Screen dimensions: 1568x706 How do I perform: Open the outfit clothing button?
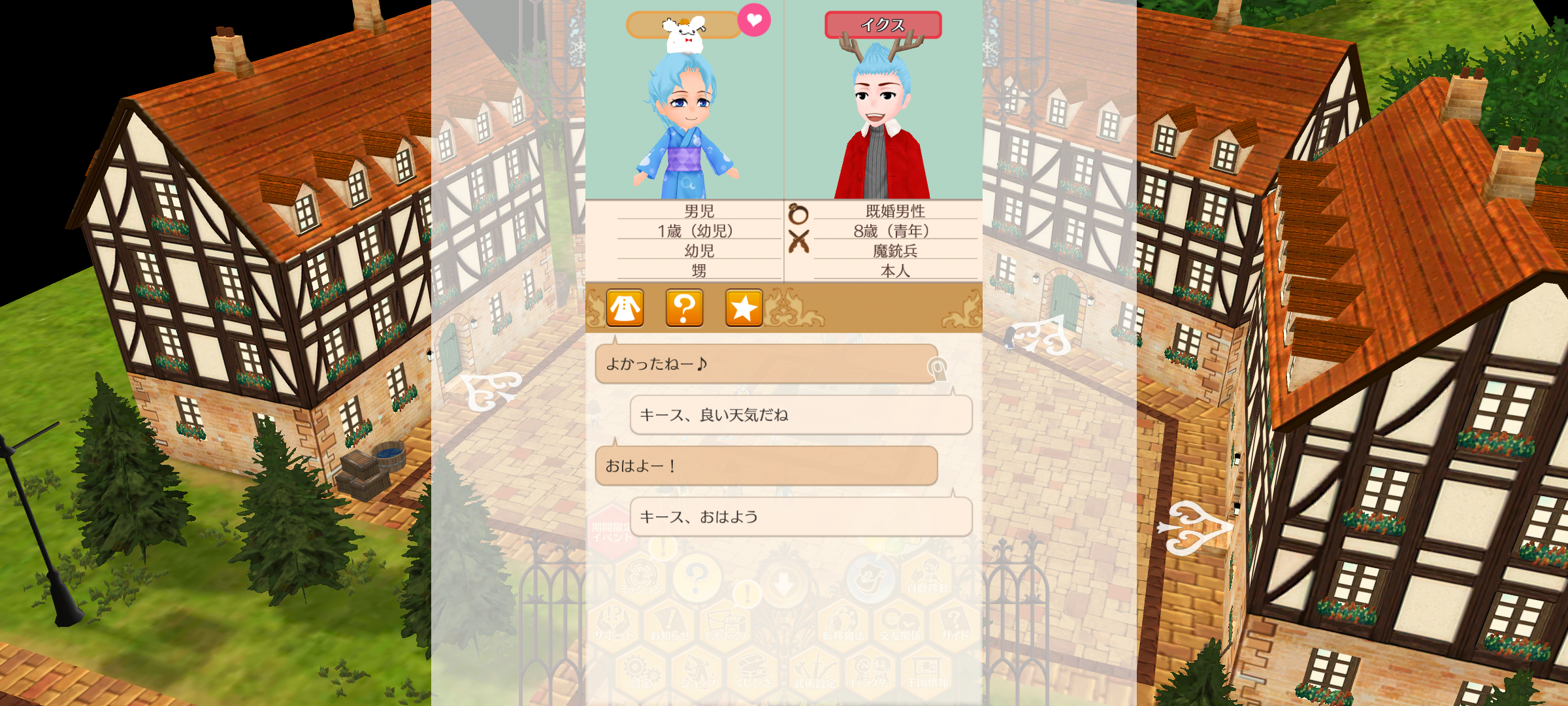625,307
